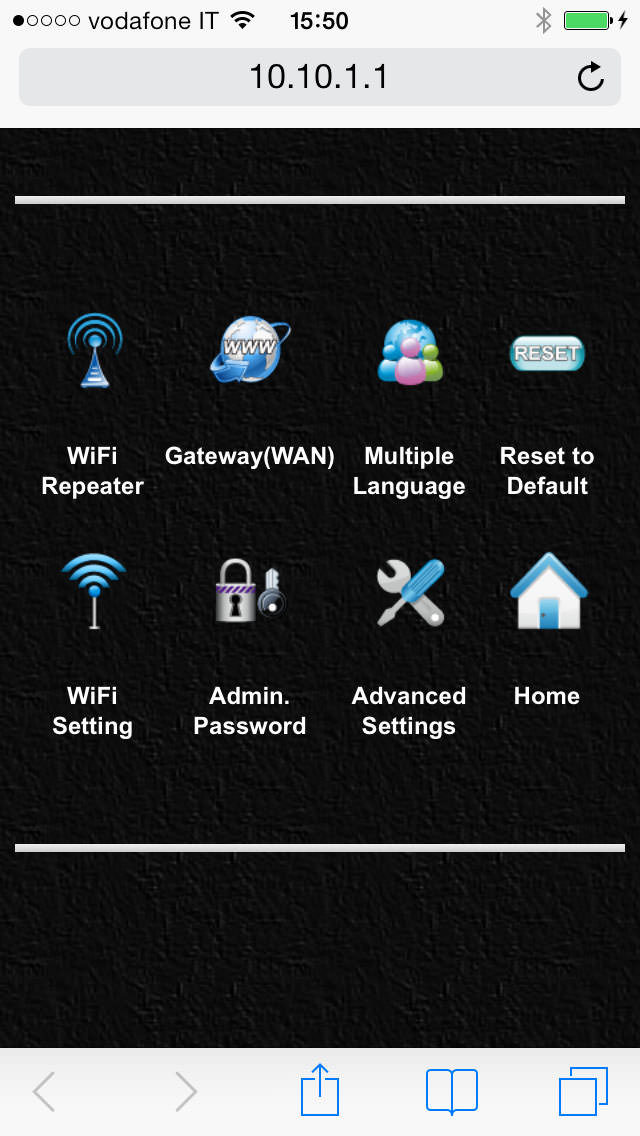Reload the page with the refresh icon
Image resolution: width=640 pixels, height=1136 pixels.
591,77
